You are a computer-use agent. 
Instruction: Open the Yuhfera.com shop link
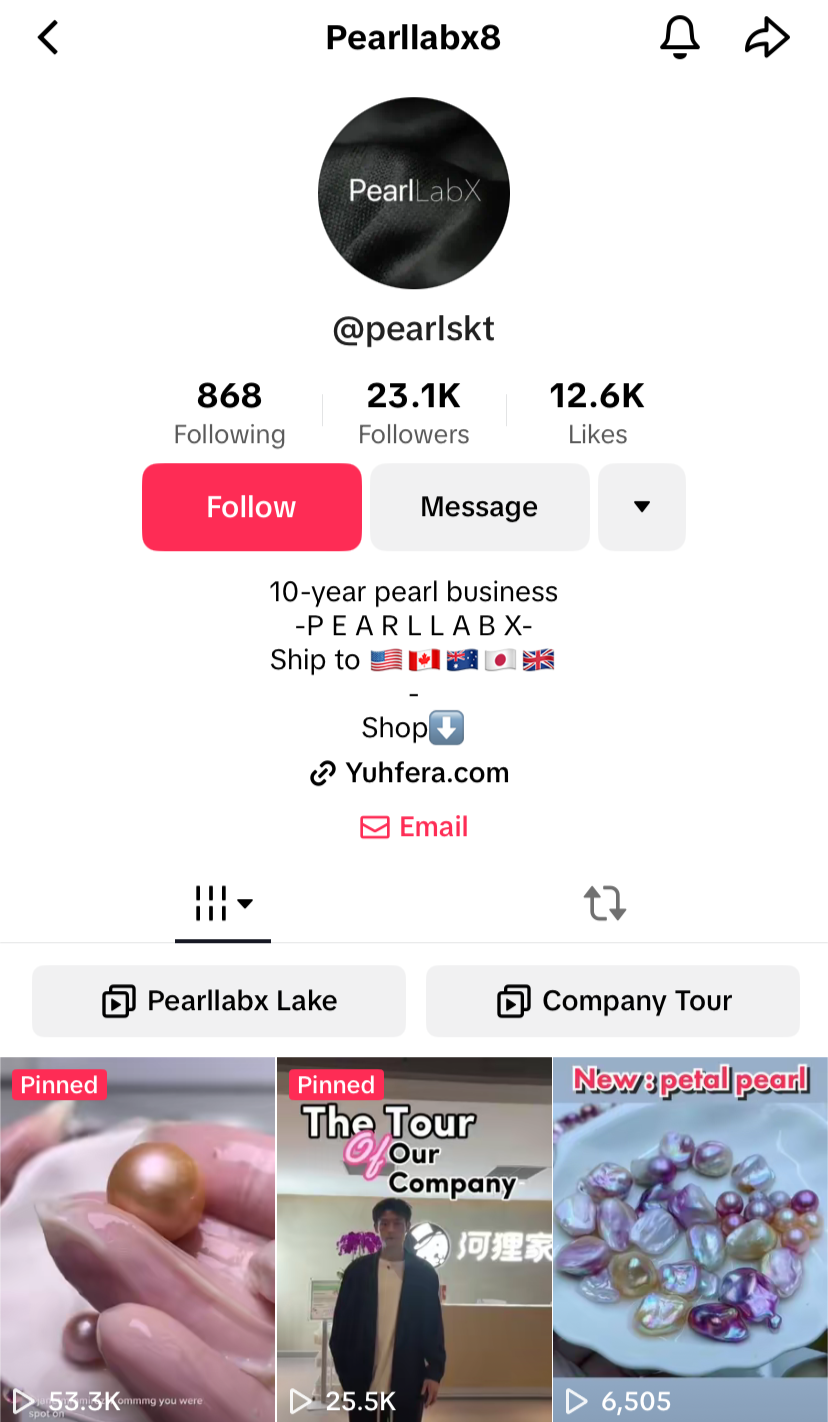pos(412,773)
